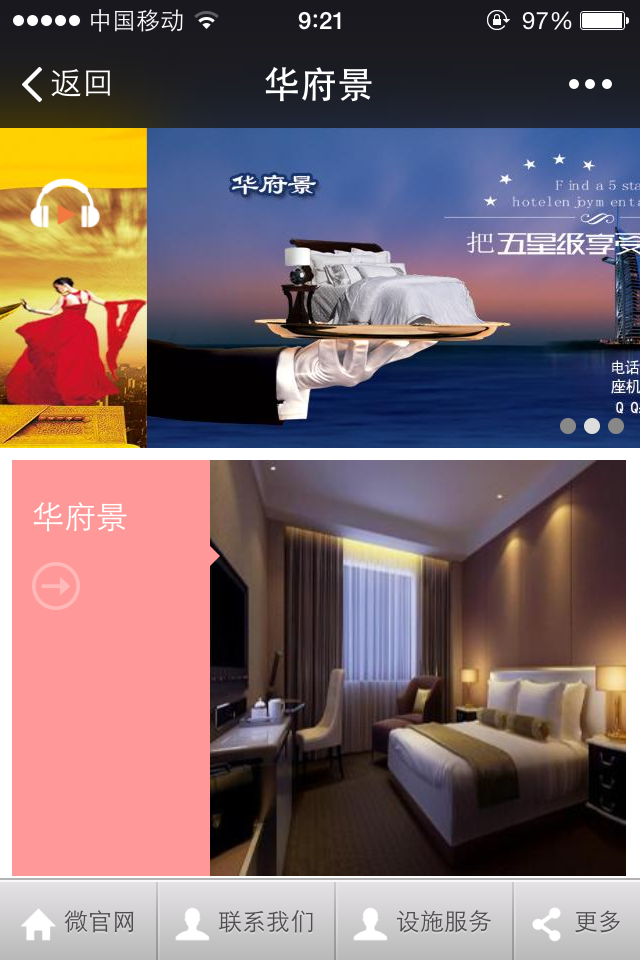The image size is (640, 960).
Task: Switch to the 微官网 tab
Action: click(x=79, y=922)
